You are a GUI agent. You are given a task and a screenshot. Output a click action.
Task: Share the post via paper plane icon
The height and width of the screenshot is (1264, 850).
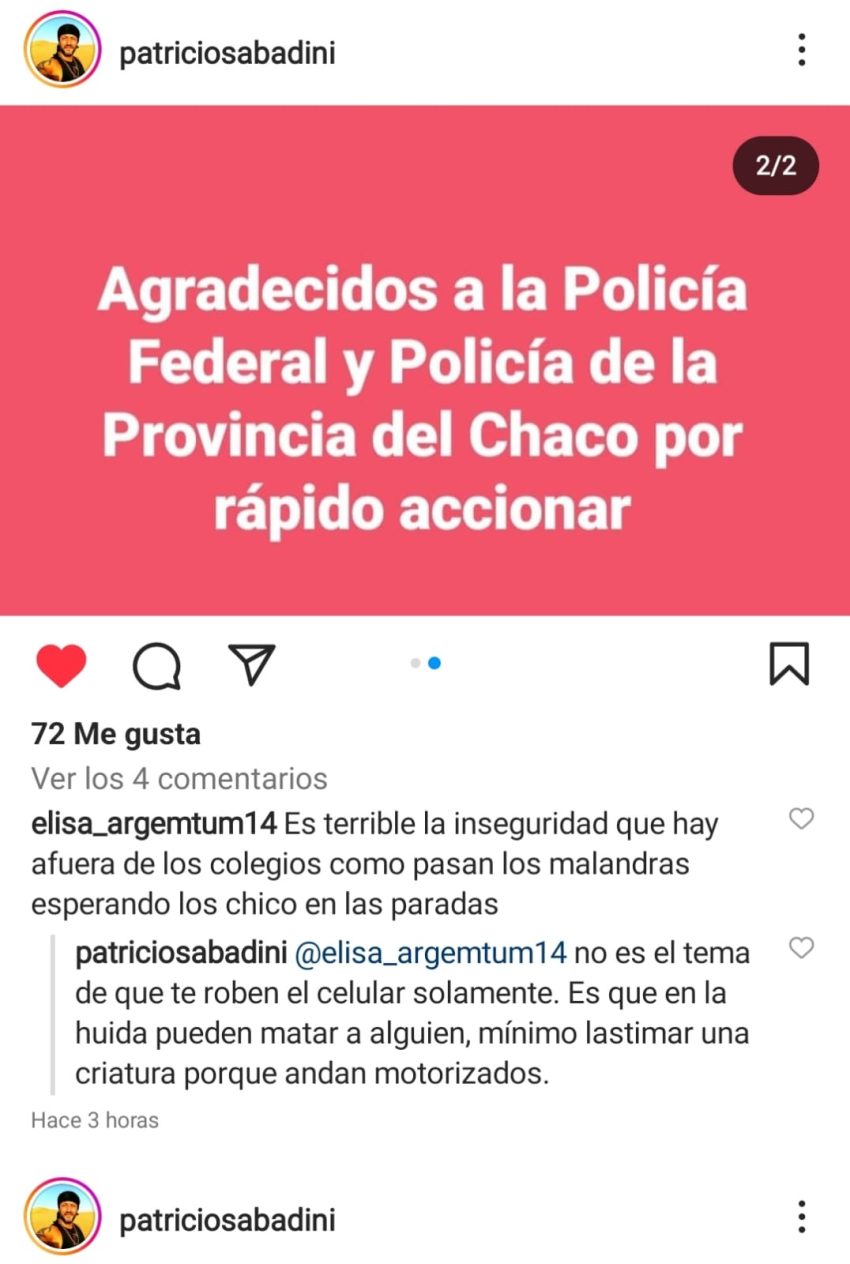(x=251, y=665)
